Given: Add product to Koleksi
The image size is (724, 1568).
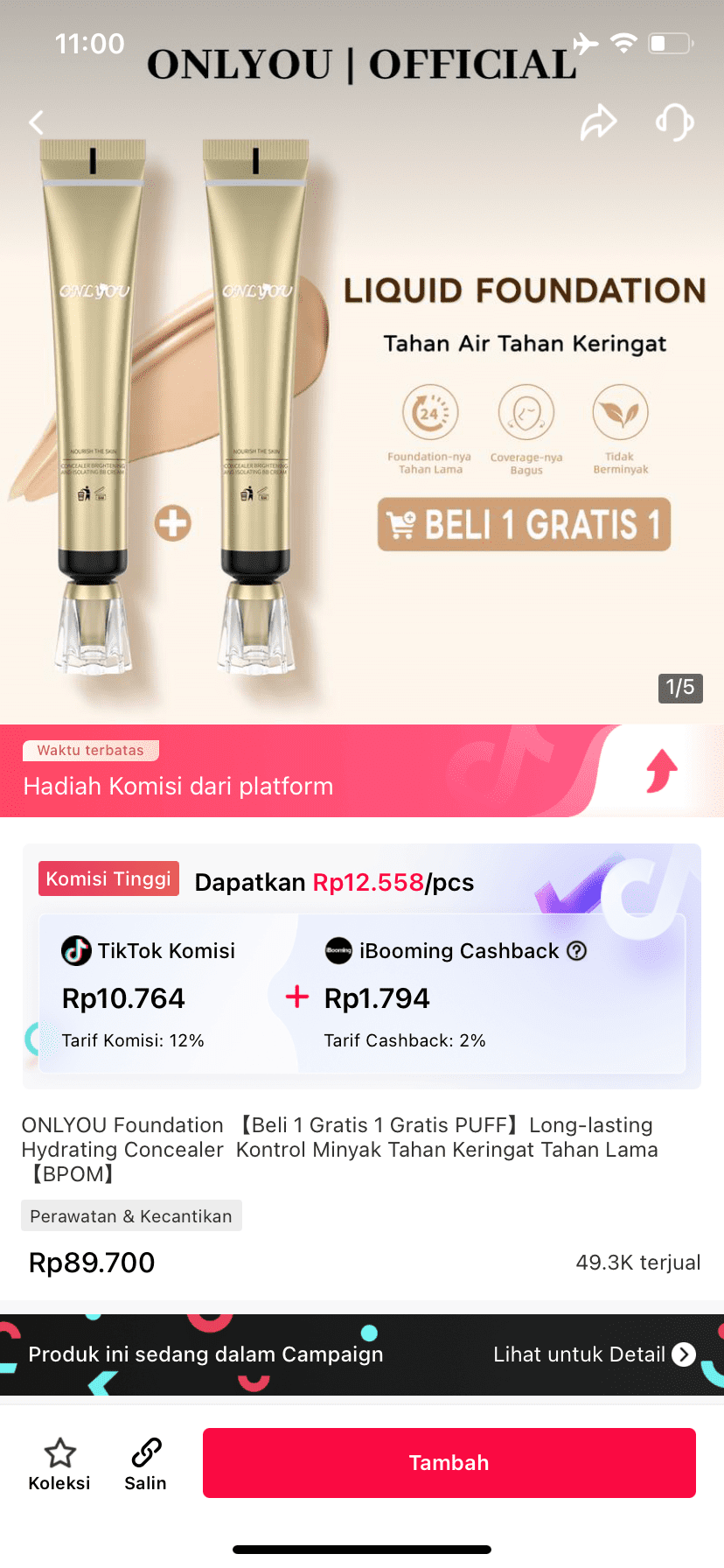Looking at the screenshot, I should coord(59,1464).
